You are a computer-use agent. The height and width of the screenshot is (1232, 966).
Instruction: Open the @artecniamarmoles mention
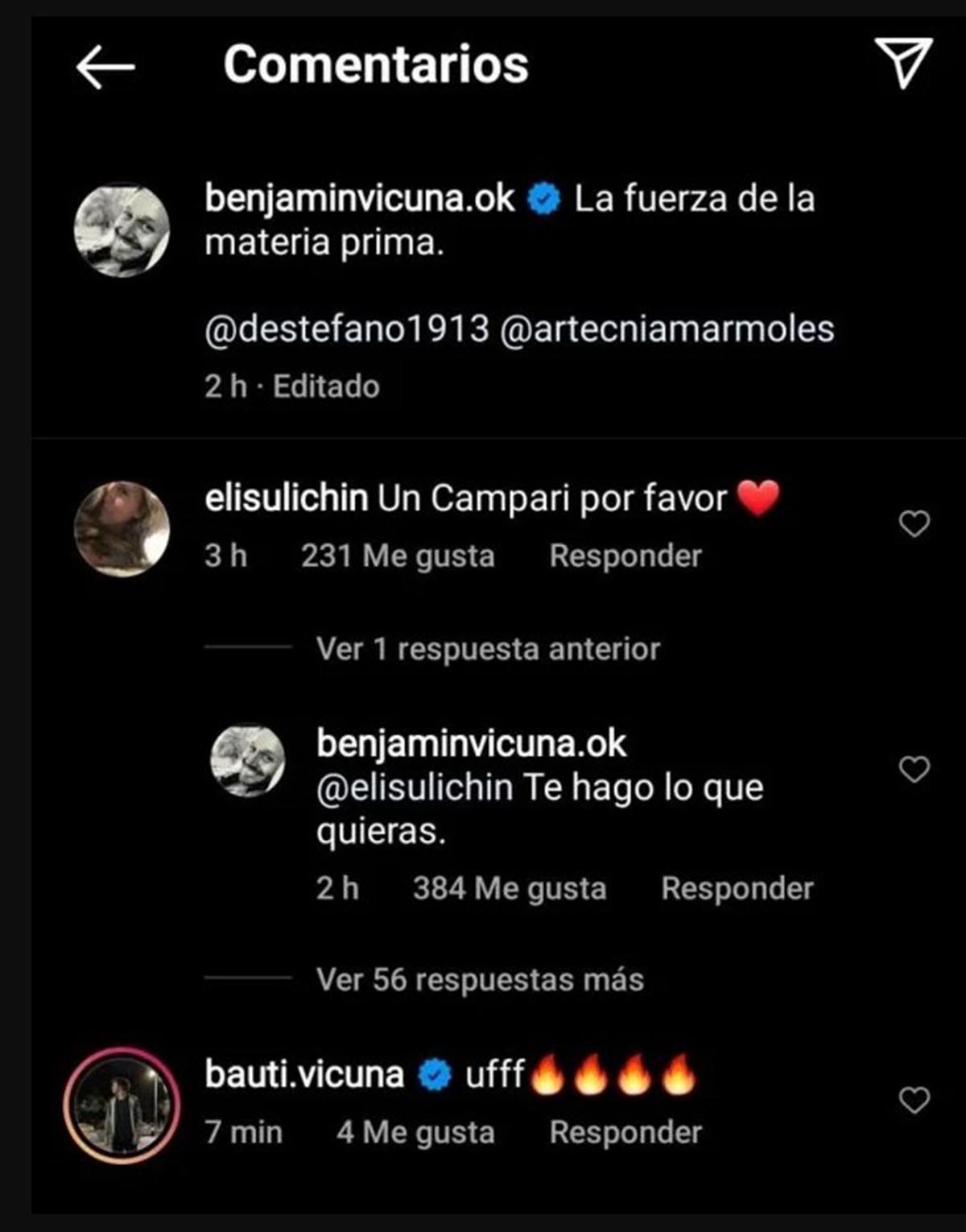tap(667, 329)
